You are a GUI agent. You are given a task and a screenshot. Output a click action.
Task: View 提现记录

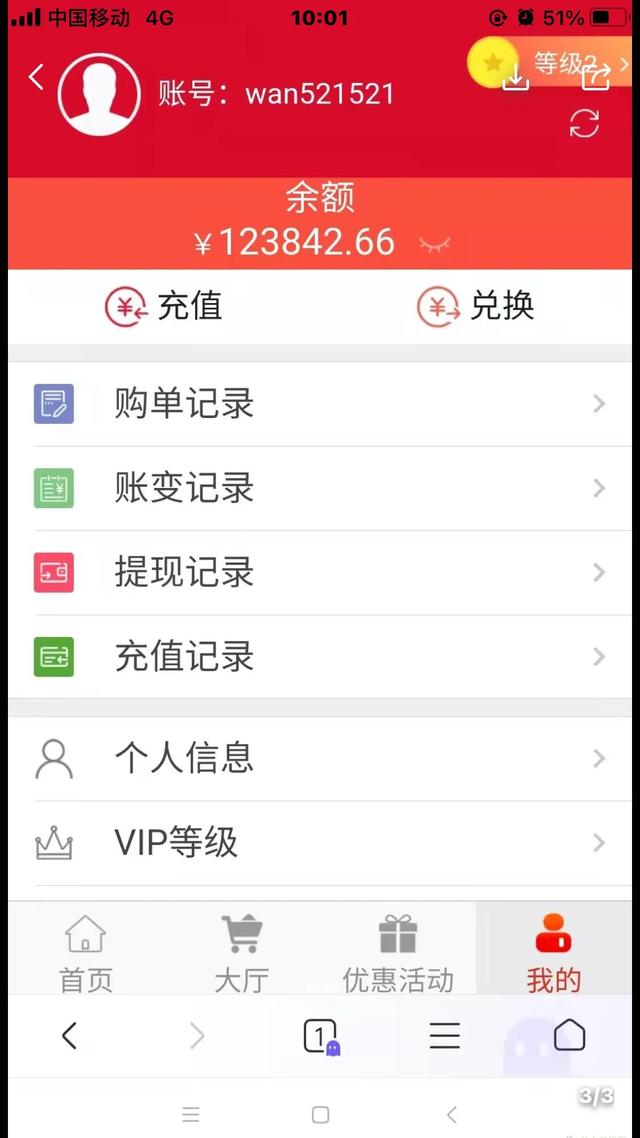point(320,572)
